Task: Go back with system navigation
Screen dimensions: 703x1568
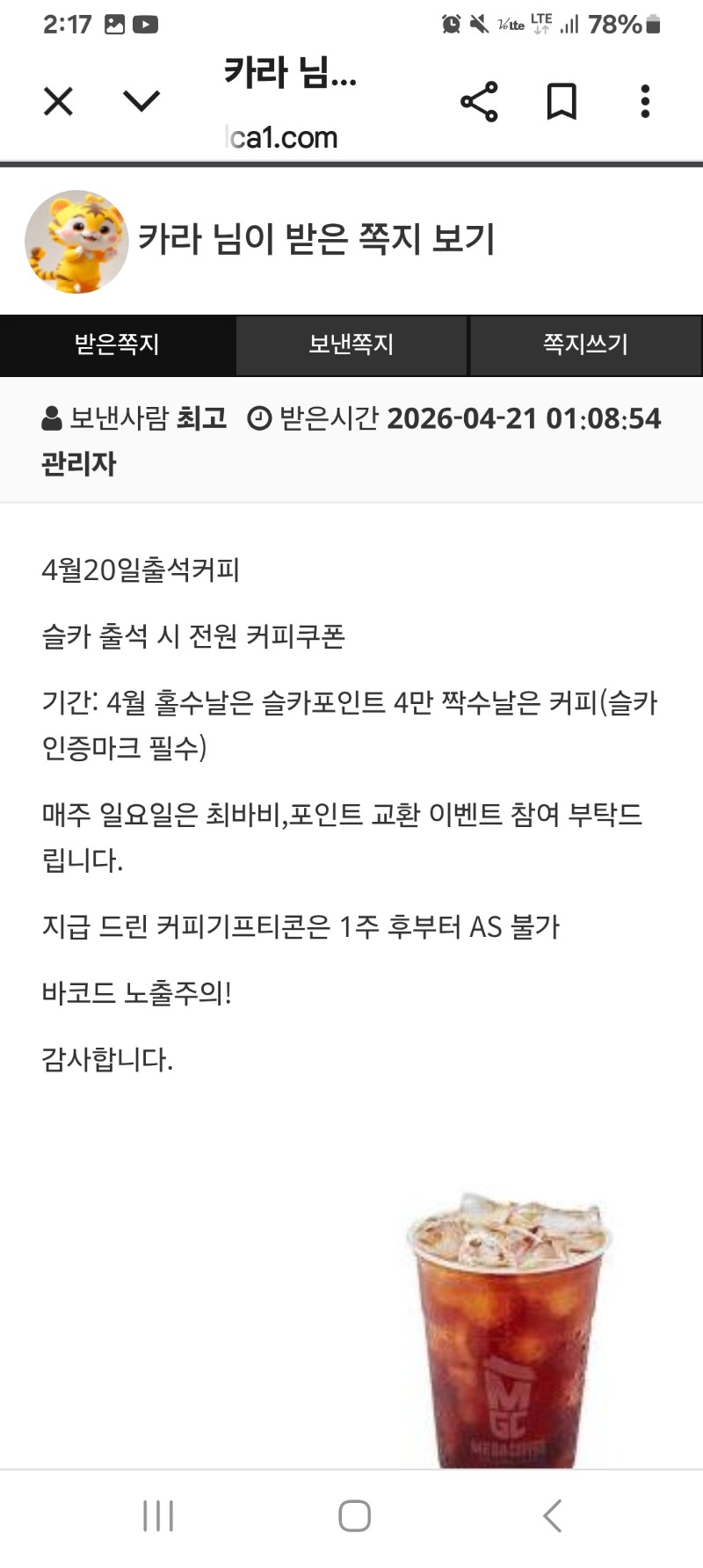Action: [x=552, y=1516]
